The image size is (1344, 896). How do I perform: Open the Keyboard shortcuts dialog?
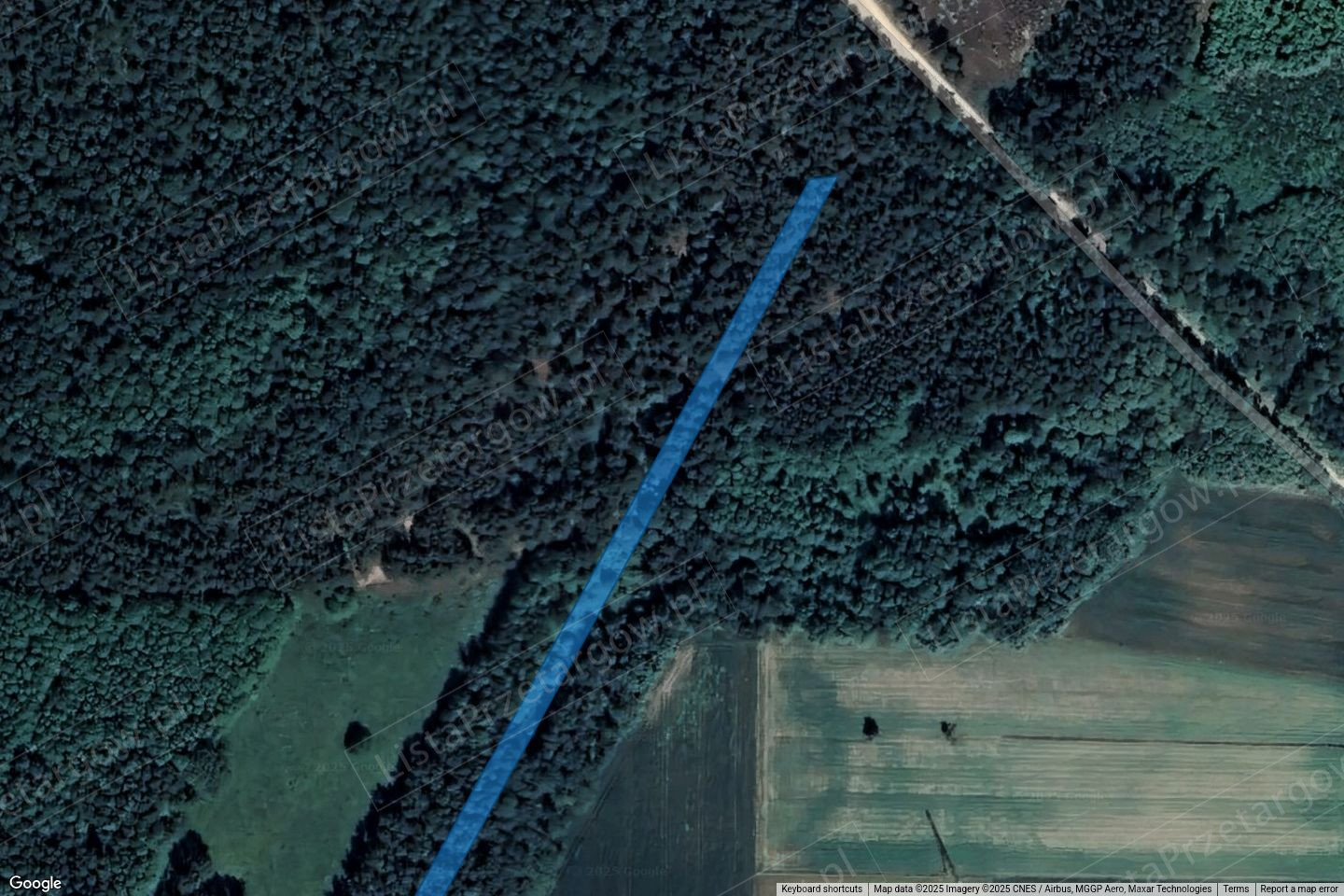pyautogui.click(x=821, y=889)
